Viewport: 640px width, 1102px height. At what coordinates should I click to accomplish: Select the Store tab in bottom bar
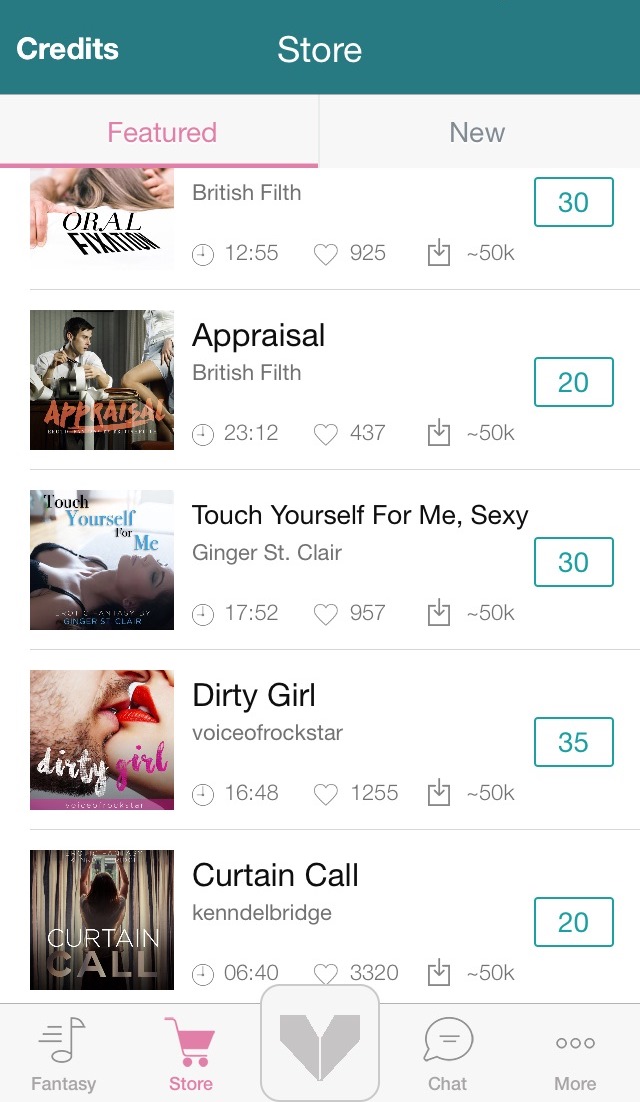190,1054
